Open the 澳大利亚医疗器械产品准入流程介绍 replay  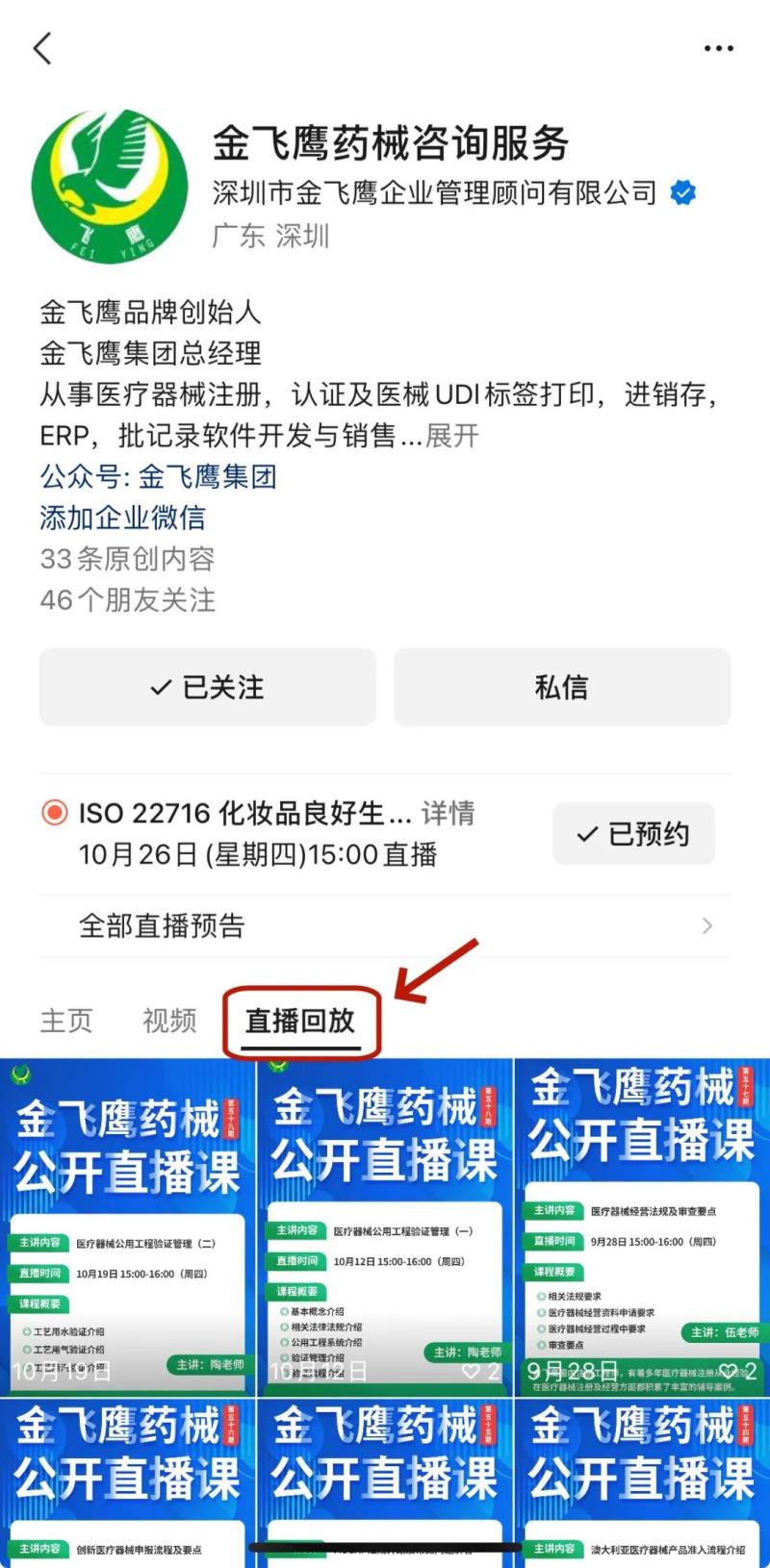(643, 1481)
